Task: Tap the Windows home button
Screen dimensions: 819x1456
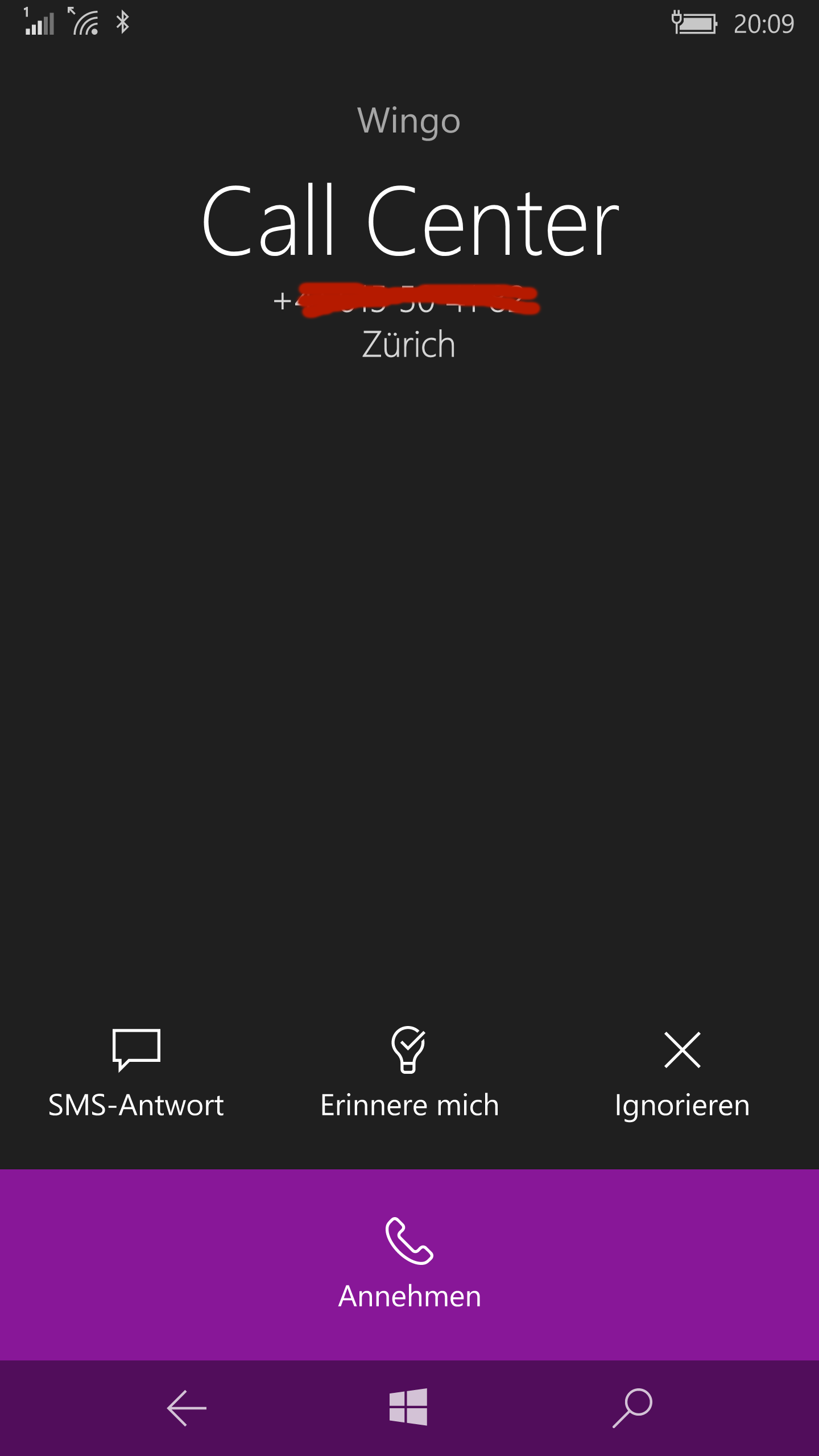Action: (x=408, y=1407)
